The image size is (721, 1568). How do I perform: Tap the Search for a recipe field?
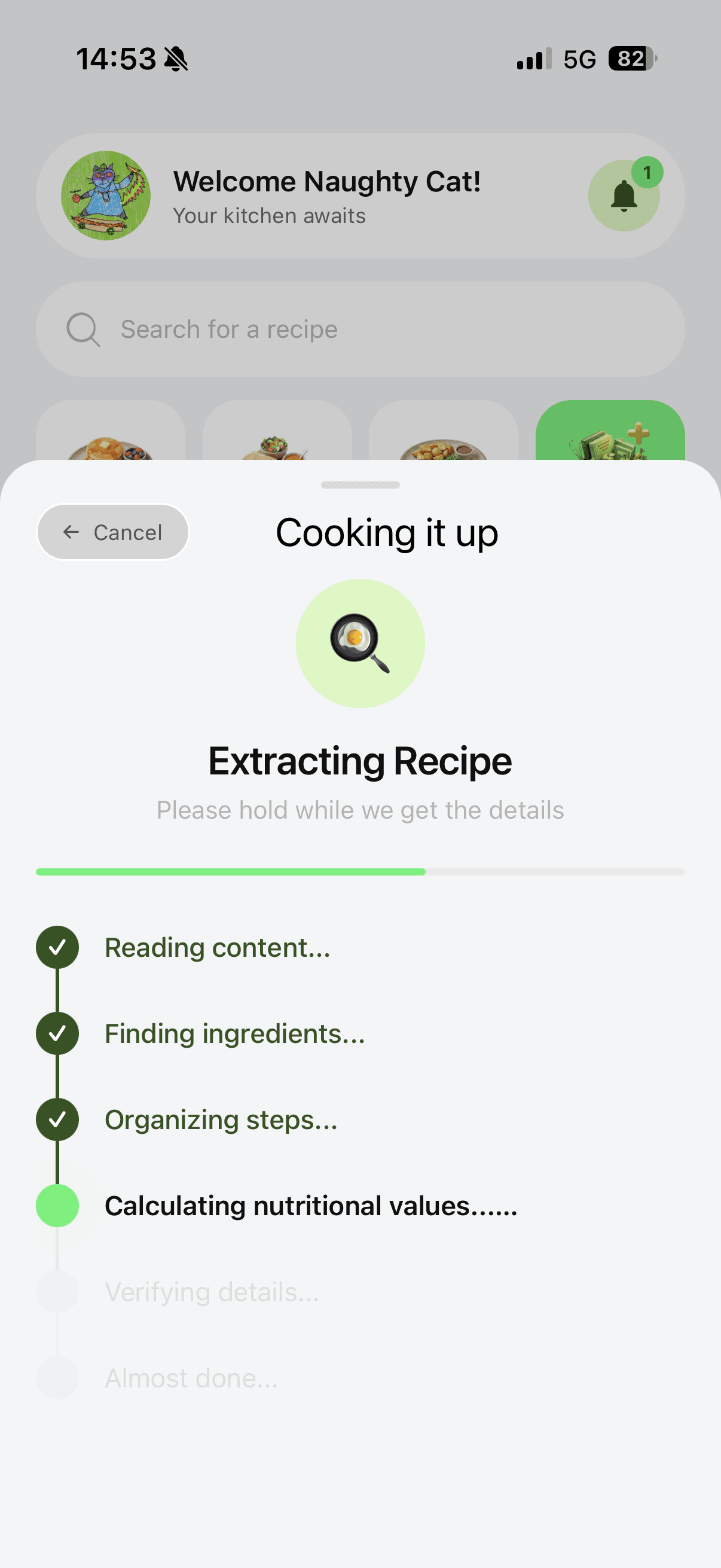pos(360,330)
